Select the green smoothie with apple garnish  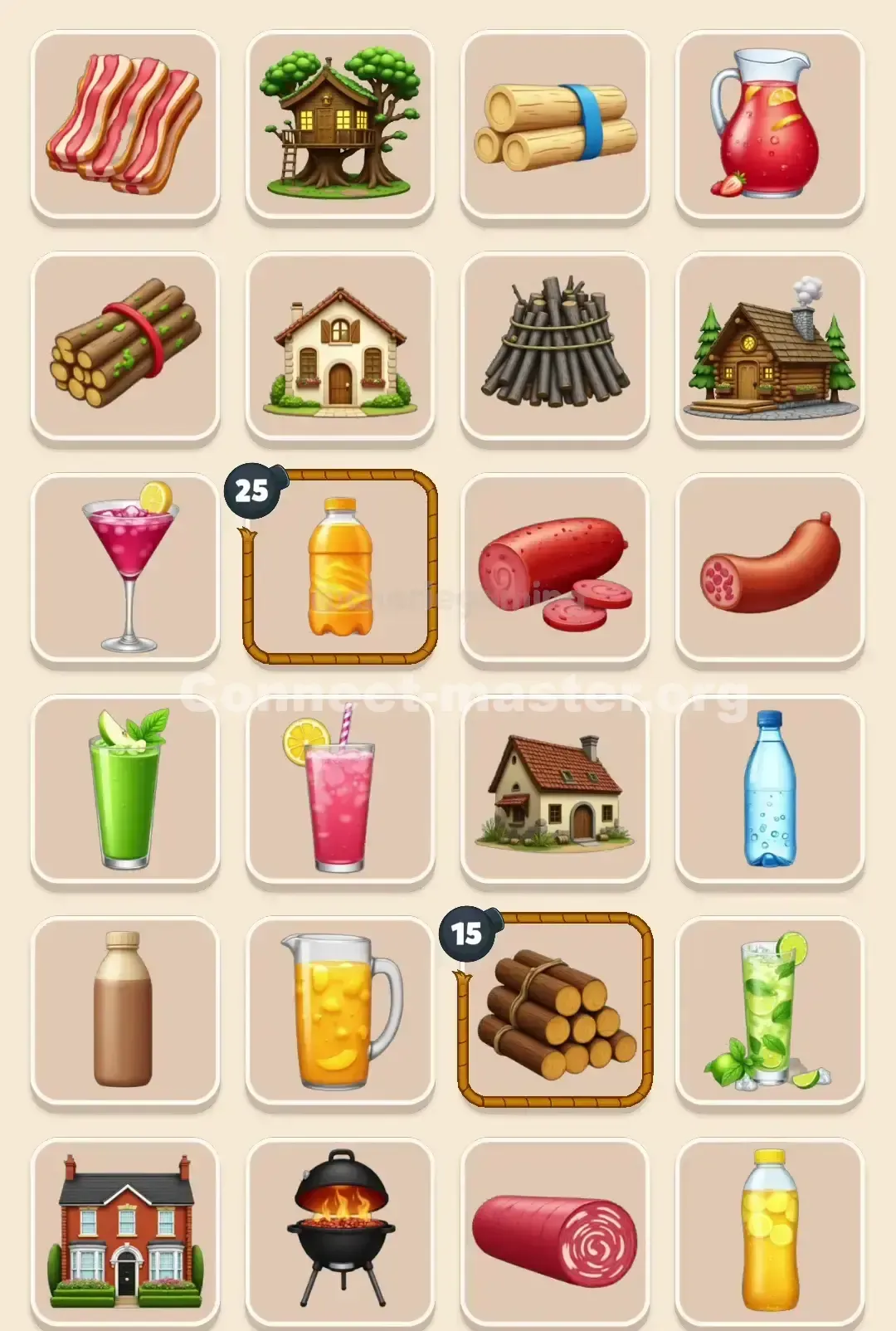pyautogui.click(x=124, y=792)
